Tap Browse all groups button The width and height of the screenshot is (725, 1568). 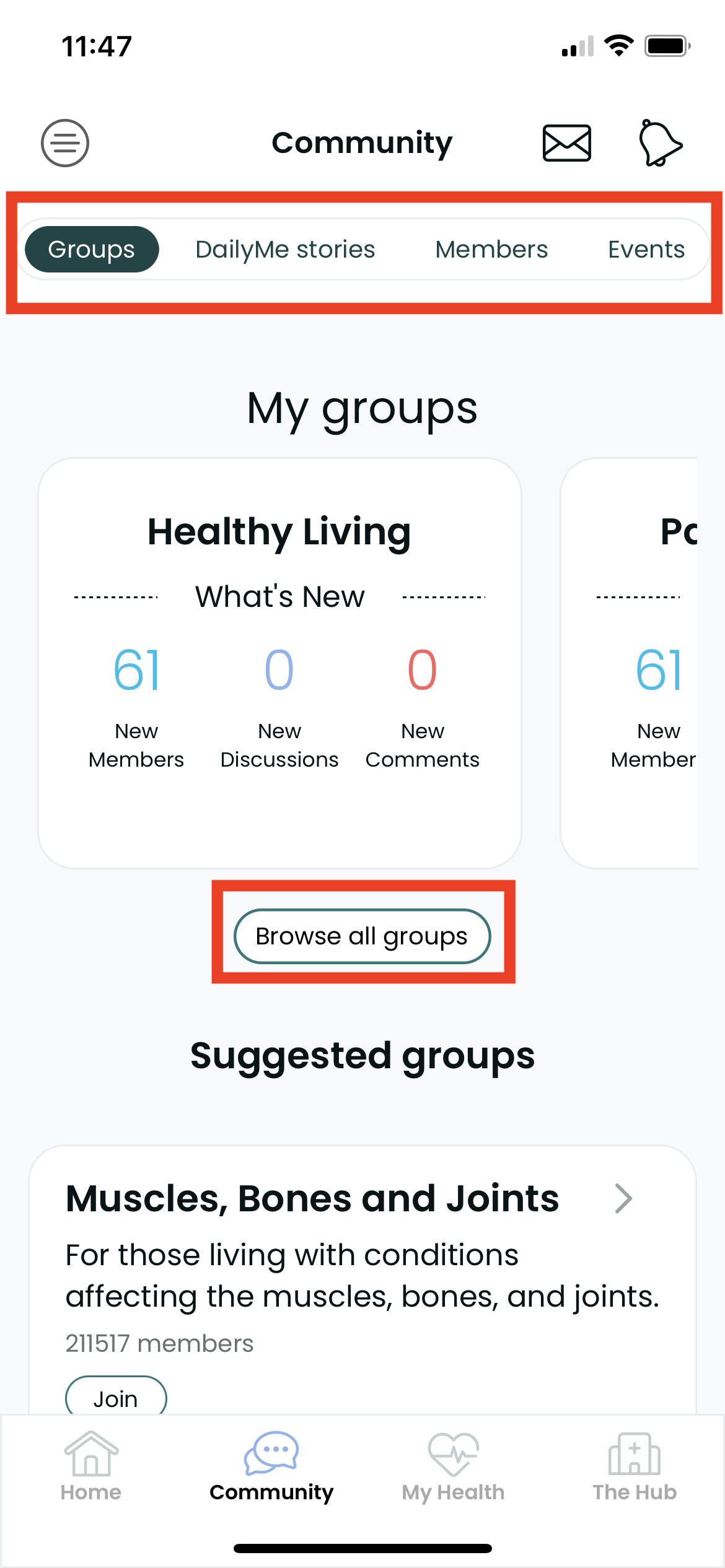362,936
